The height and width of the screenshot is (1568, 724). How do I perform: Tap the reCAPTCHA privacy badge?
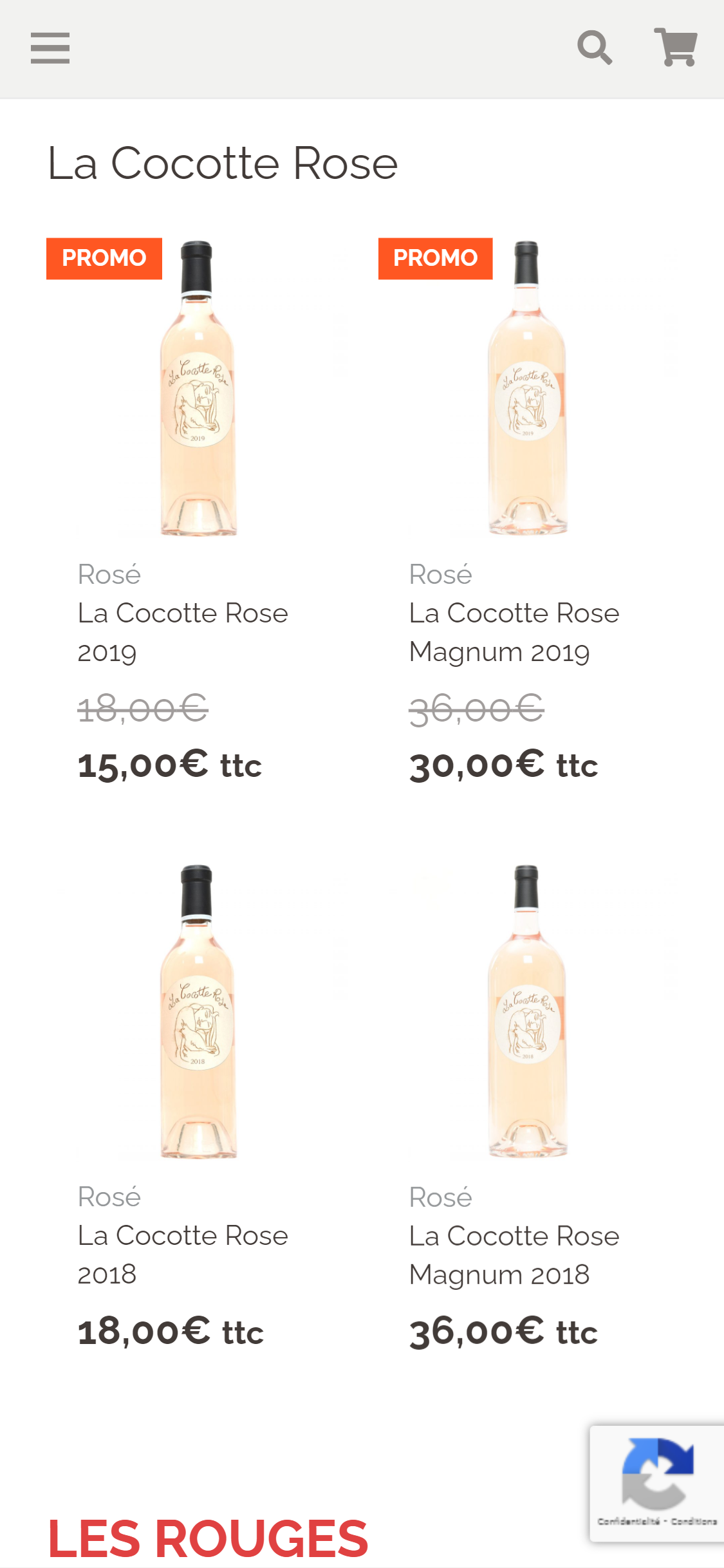[x=657, y=1484]
